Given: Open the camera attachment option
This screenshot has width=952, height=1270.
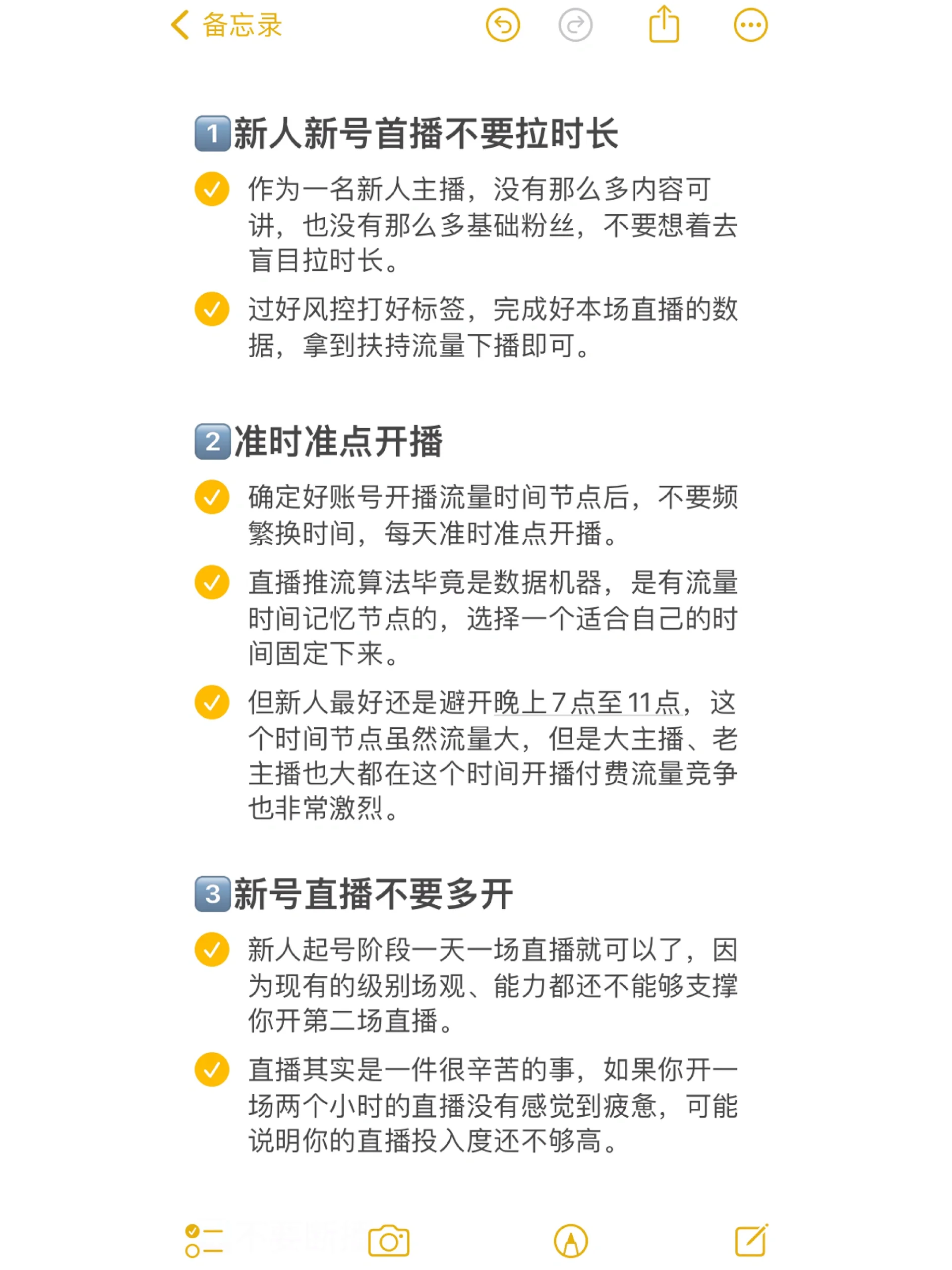Looking at the screenshot, I should pos(389,1241).
